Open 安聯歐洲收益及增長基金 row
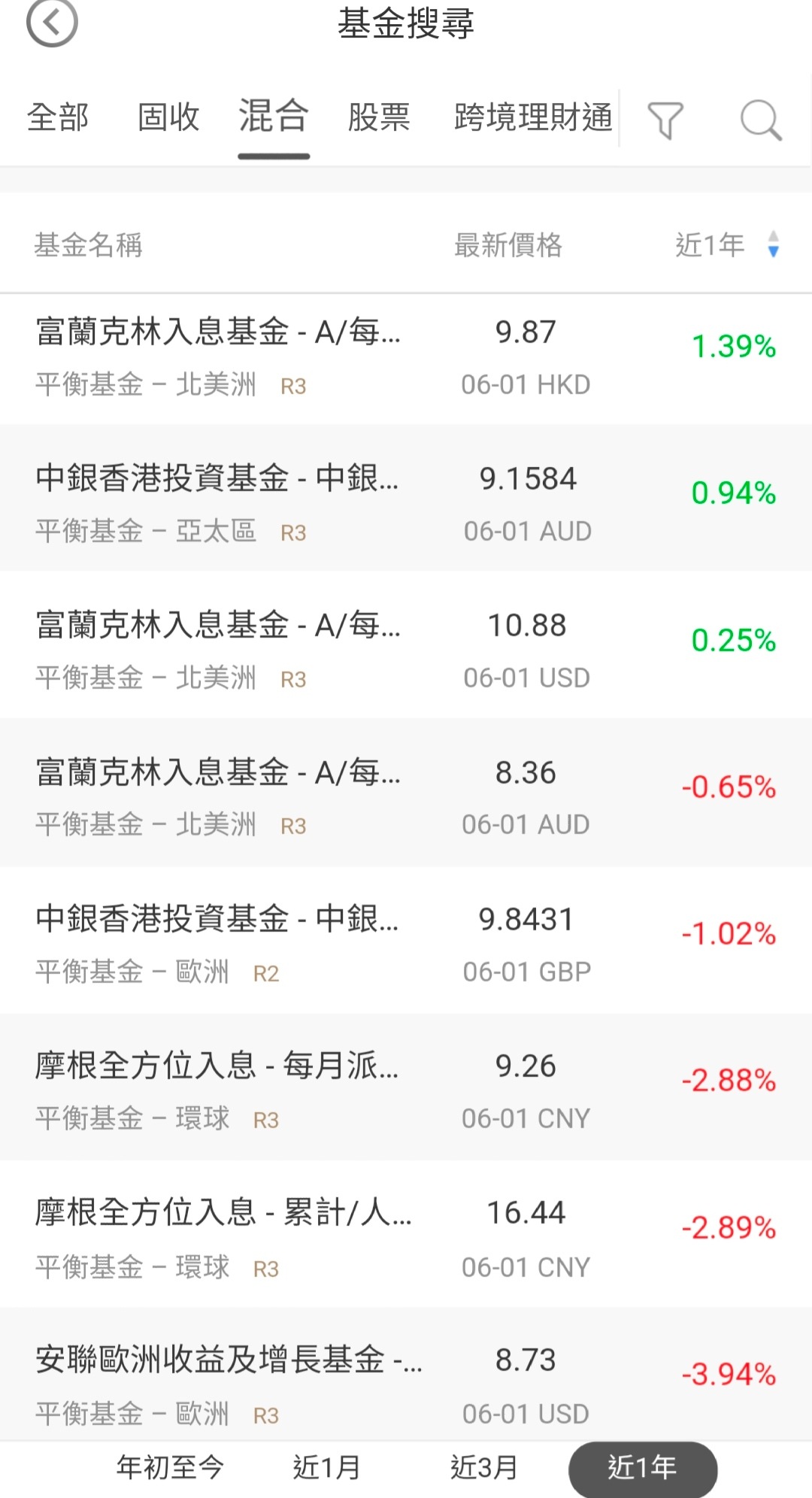 (406, 1374)
